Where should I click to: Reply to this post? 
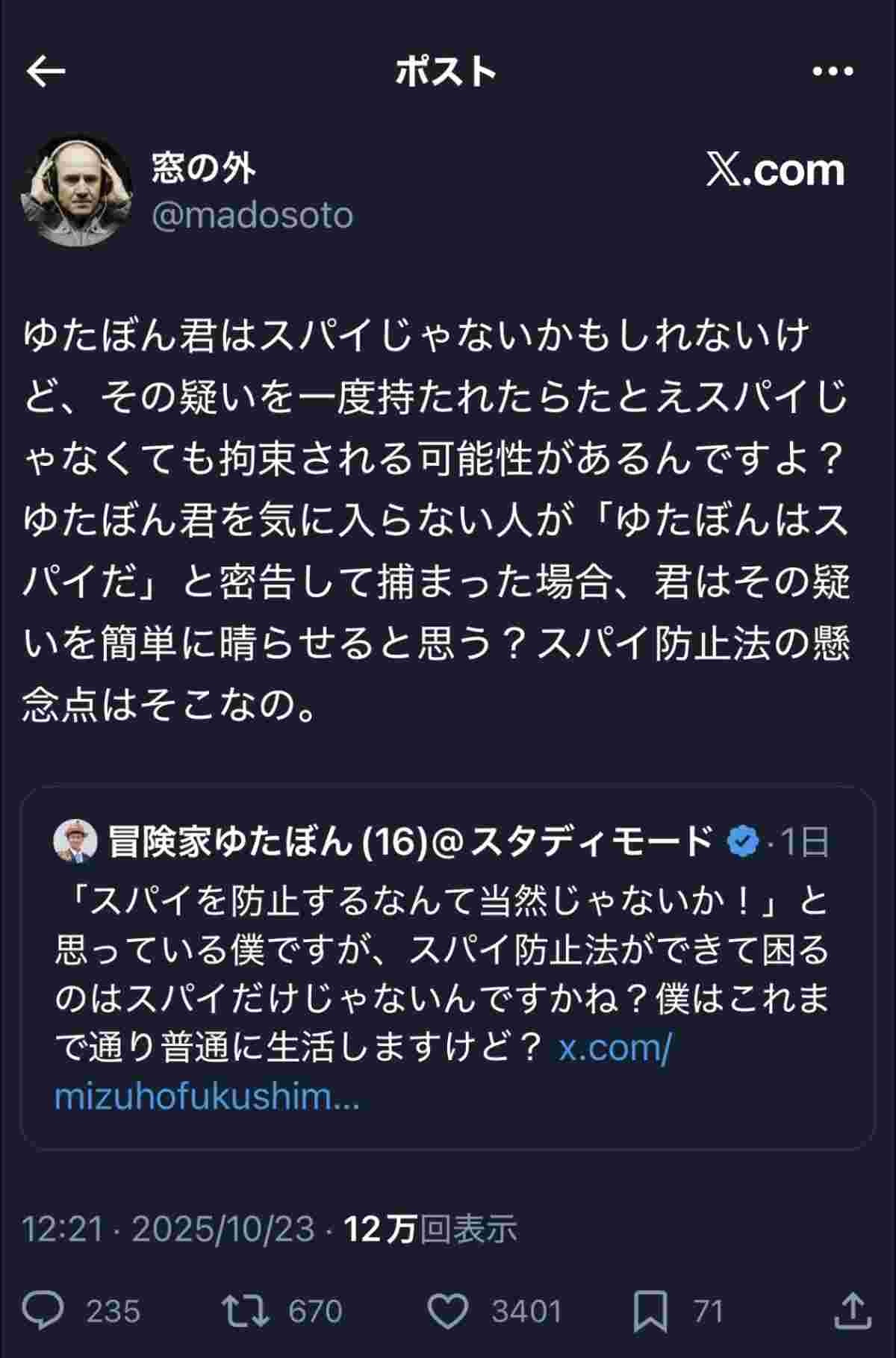pos(43,1310)
